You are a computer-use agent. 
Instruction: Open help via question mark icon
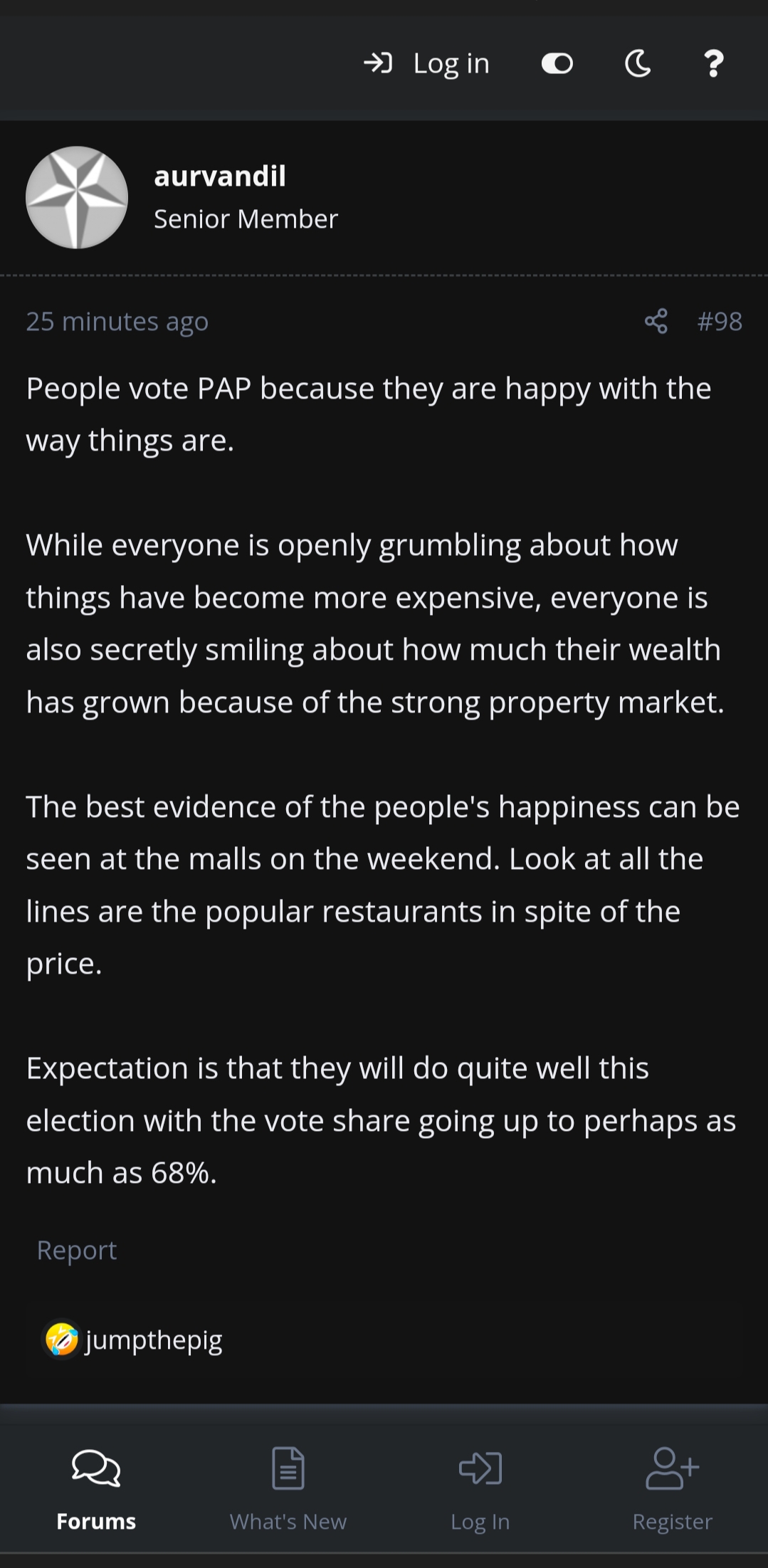click(x=713, y=64)
